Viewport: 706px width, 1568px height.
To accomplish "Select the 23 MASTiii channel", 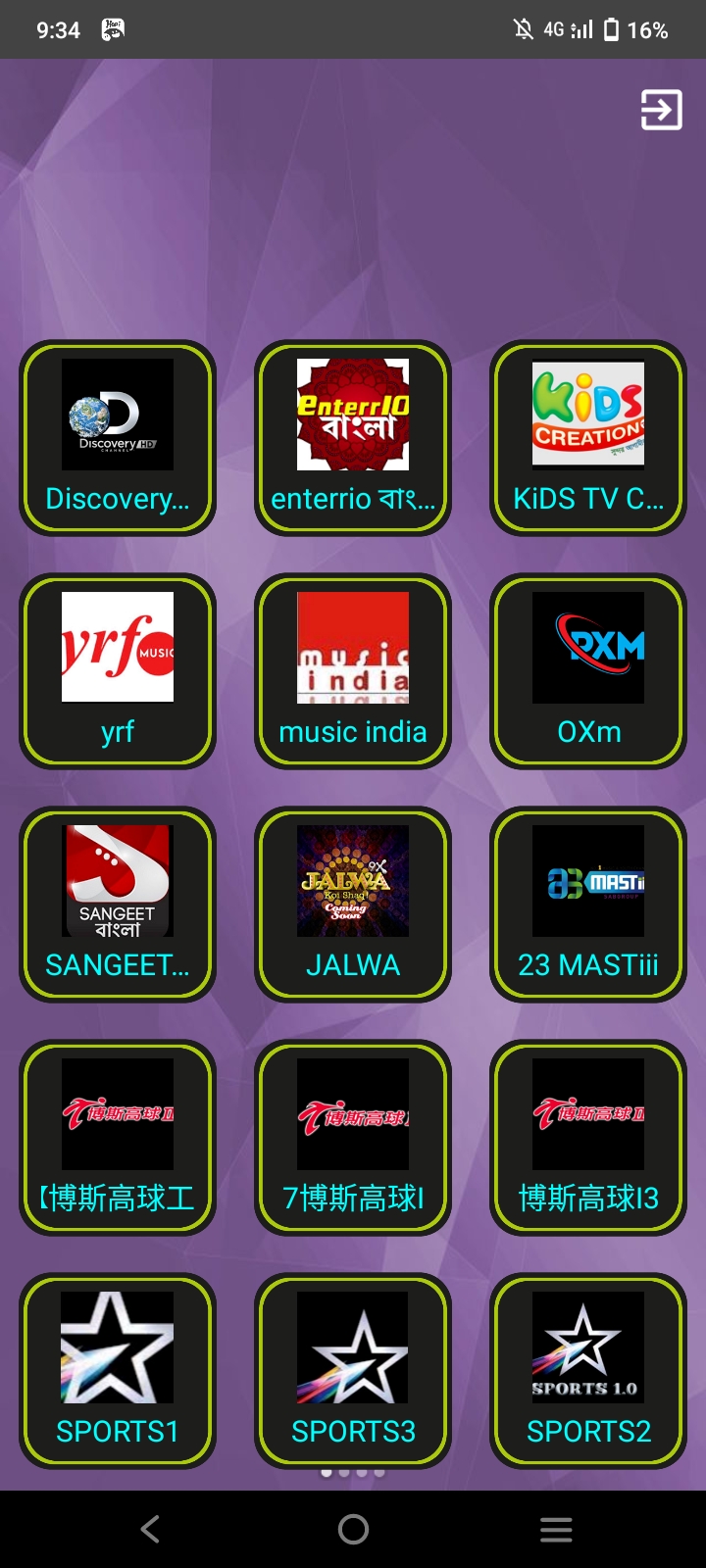I will 588,905.
